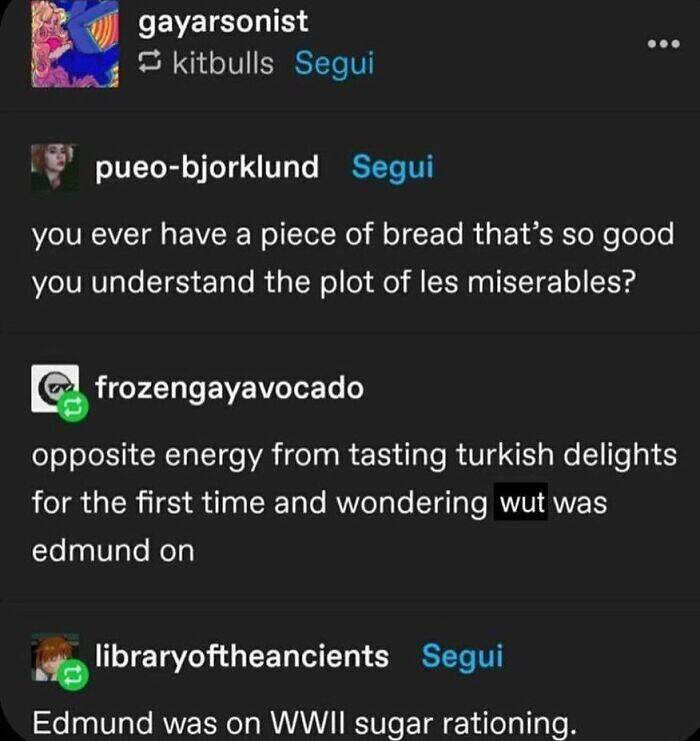Open gayarsonist's blog from username
The height and width of the screenshot is (741, 700).
click(223, 22)
